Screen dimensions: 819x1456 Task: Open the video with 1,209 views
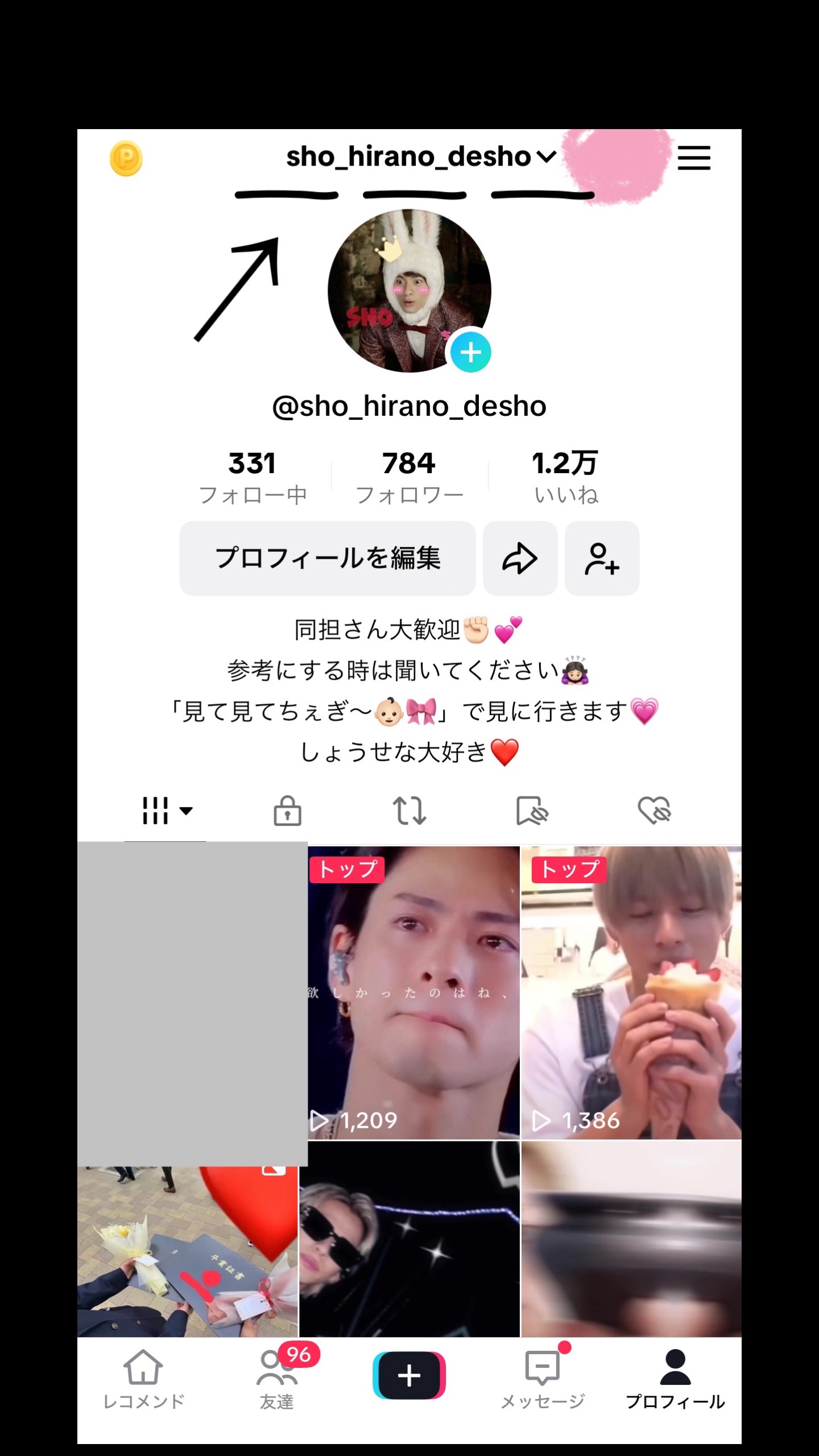tap(414, 992)
